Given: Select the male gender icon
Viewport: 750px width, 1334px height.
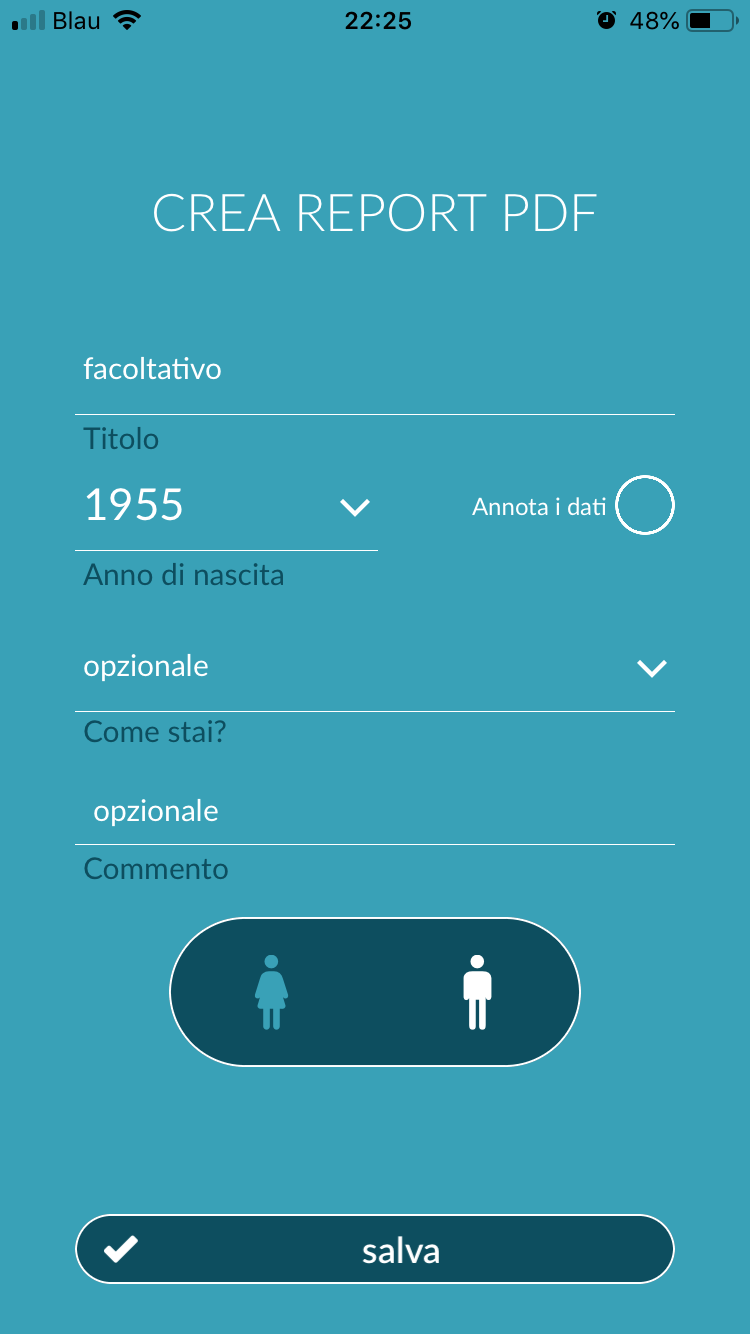Looking at the screenshot, I should tap(478, 992).
